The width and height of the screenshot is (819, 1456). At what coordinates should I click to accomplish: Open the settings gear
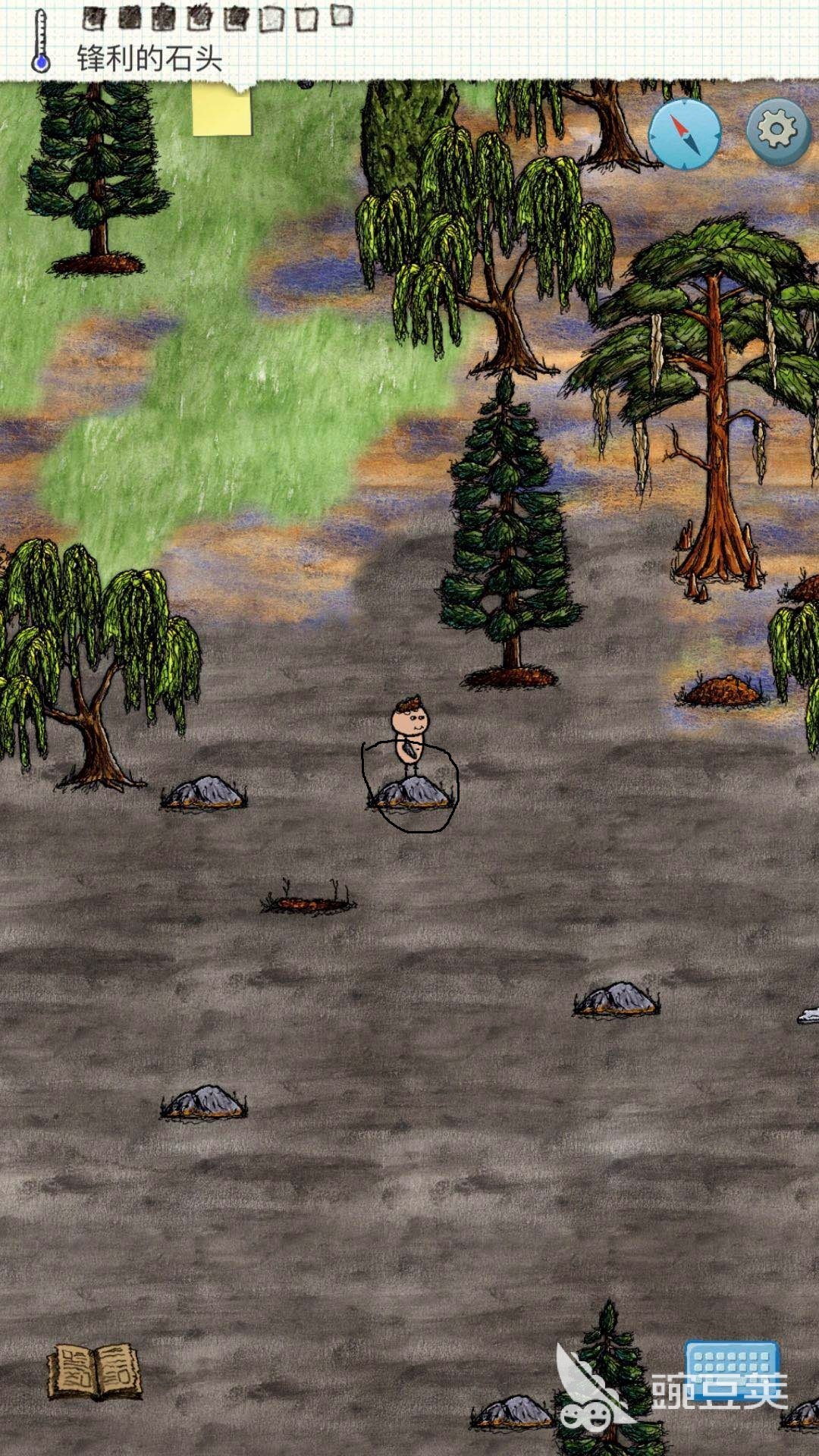click(x=778, y=130)
